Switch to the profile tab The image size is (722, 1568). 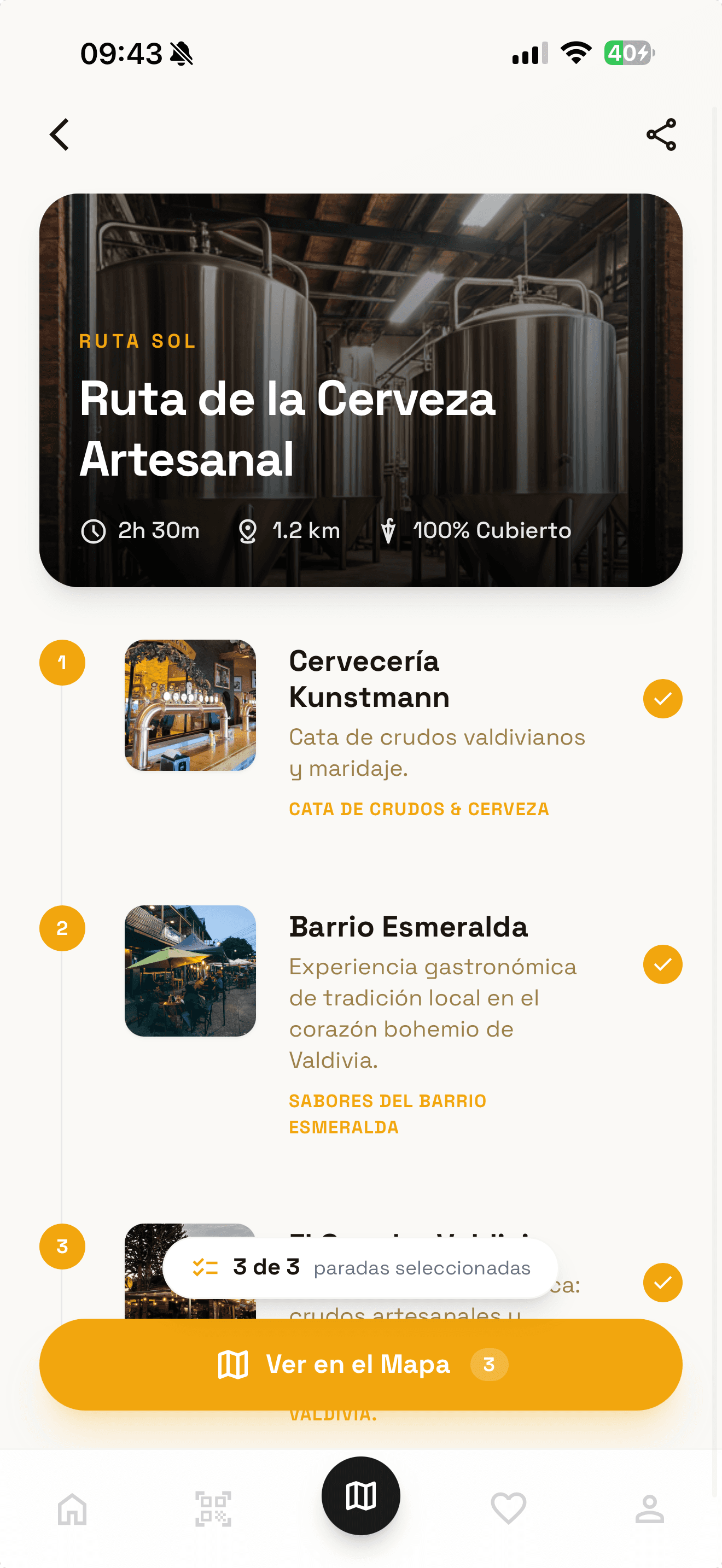tap(650, 1510)
